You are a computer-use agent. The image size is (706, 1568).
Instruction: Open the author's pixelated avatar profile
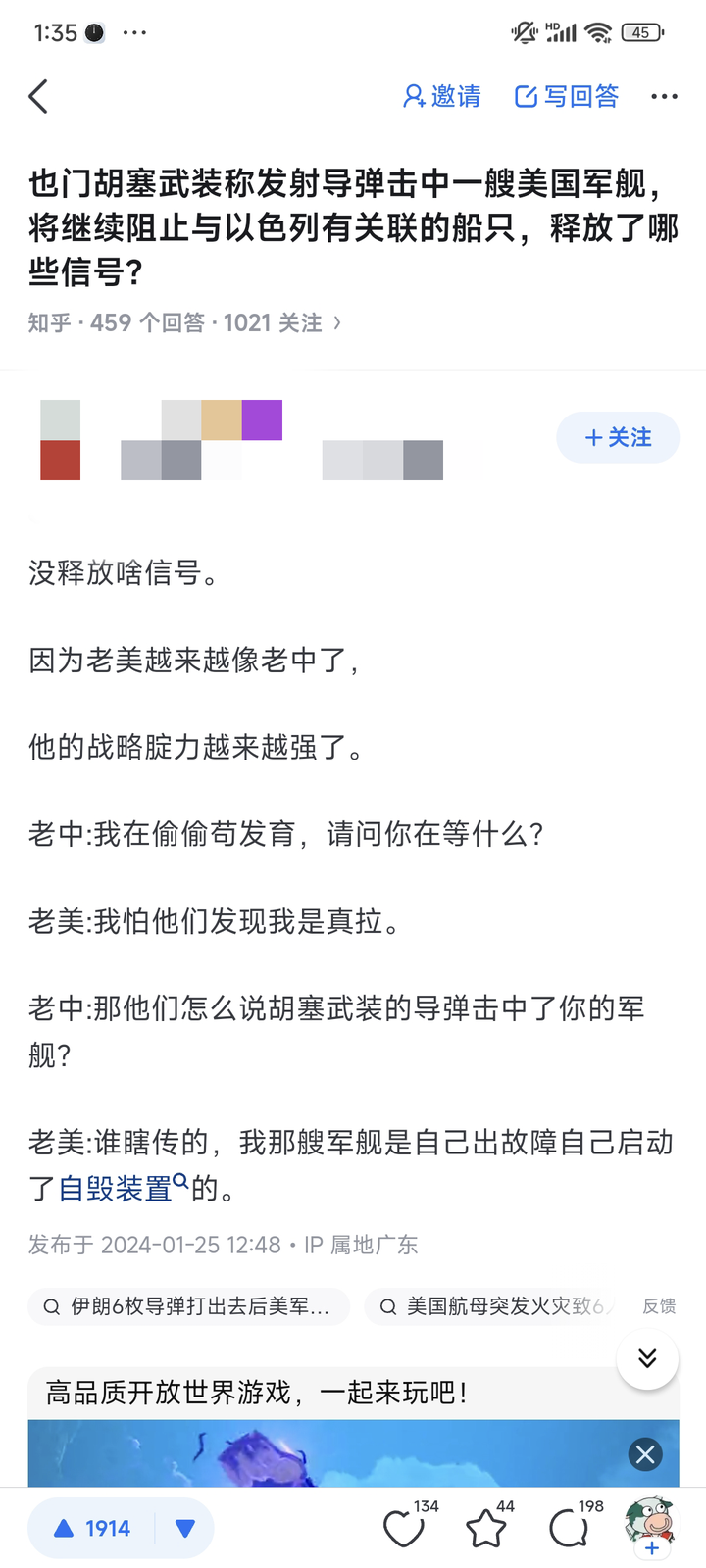61,440
